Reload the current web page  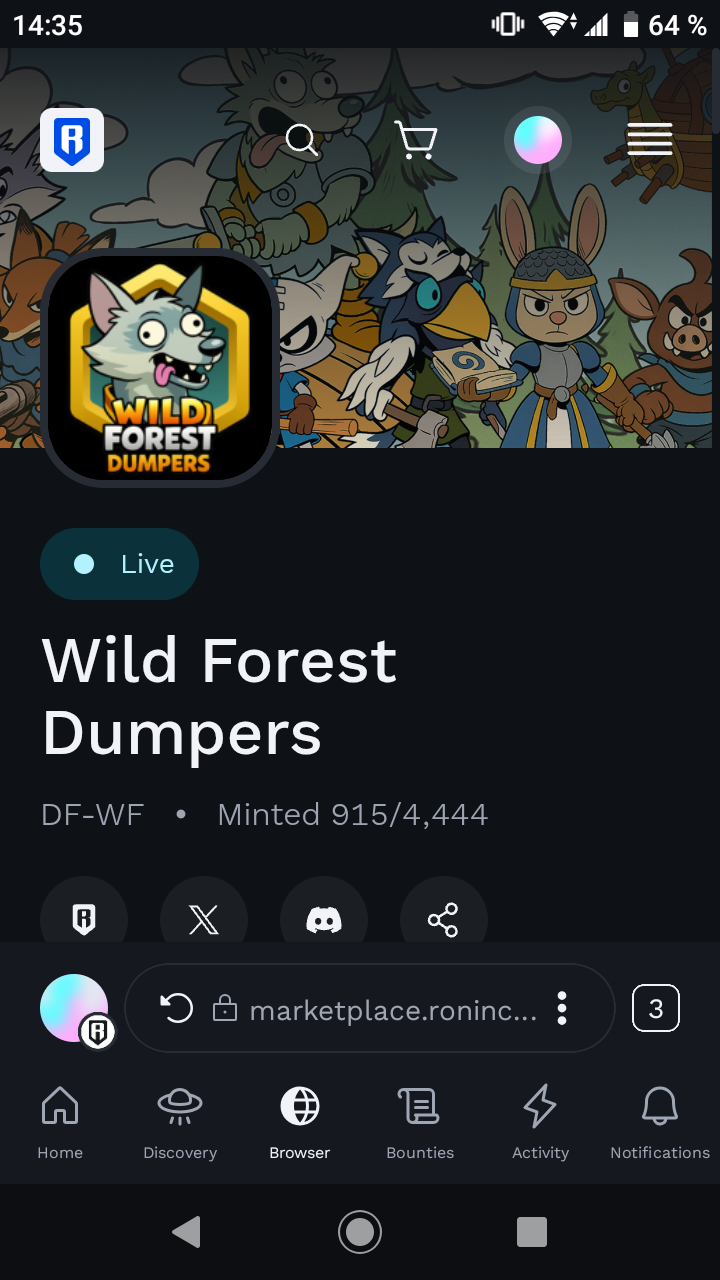click(x=177, y=1009)
